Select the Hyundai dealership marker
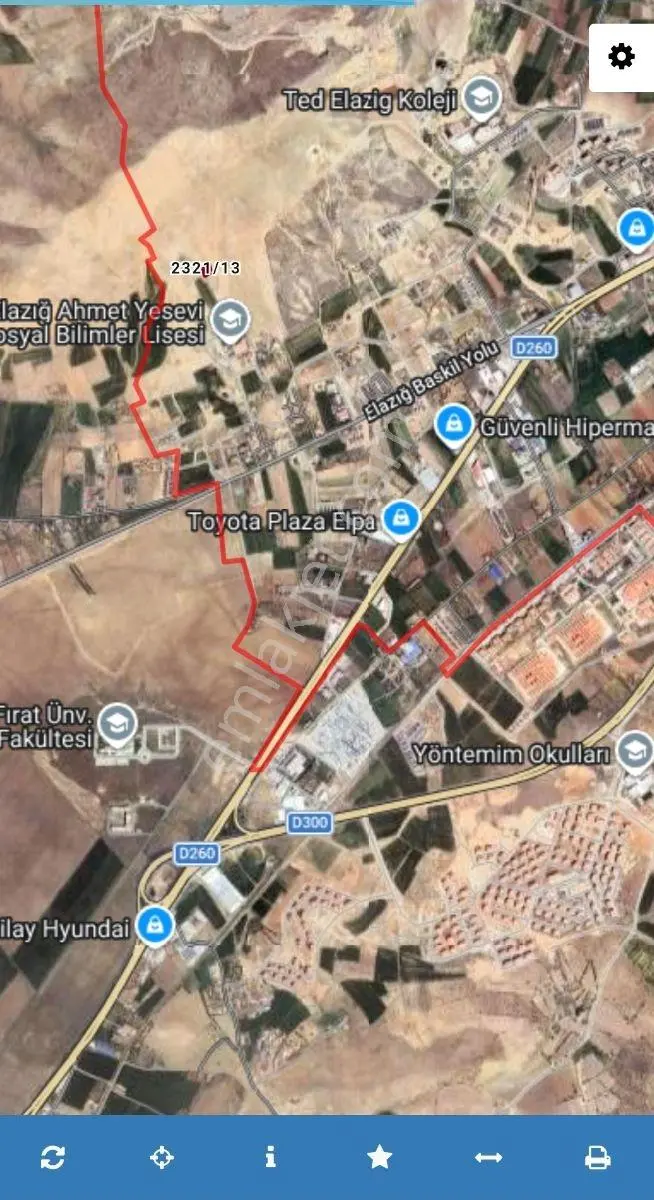This screenshot has width=654, height=1200. coord(155,927)
